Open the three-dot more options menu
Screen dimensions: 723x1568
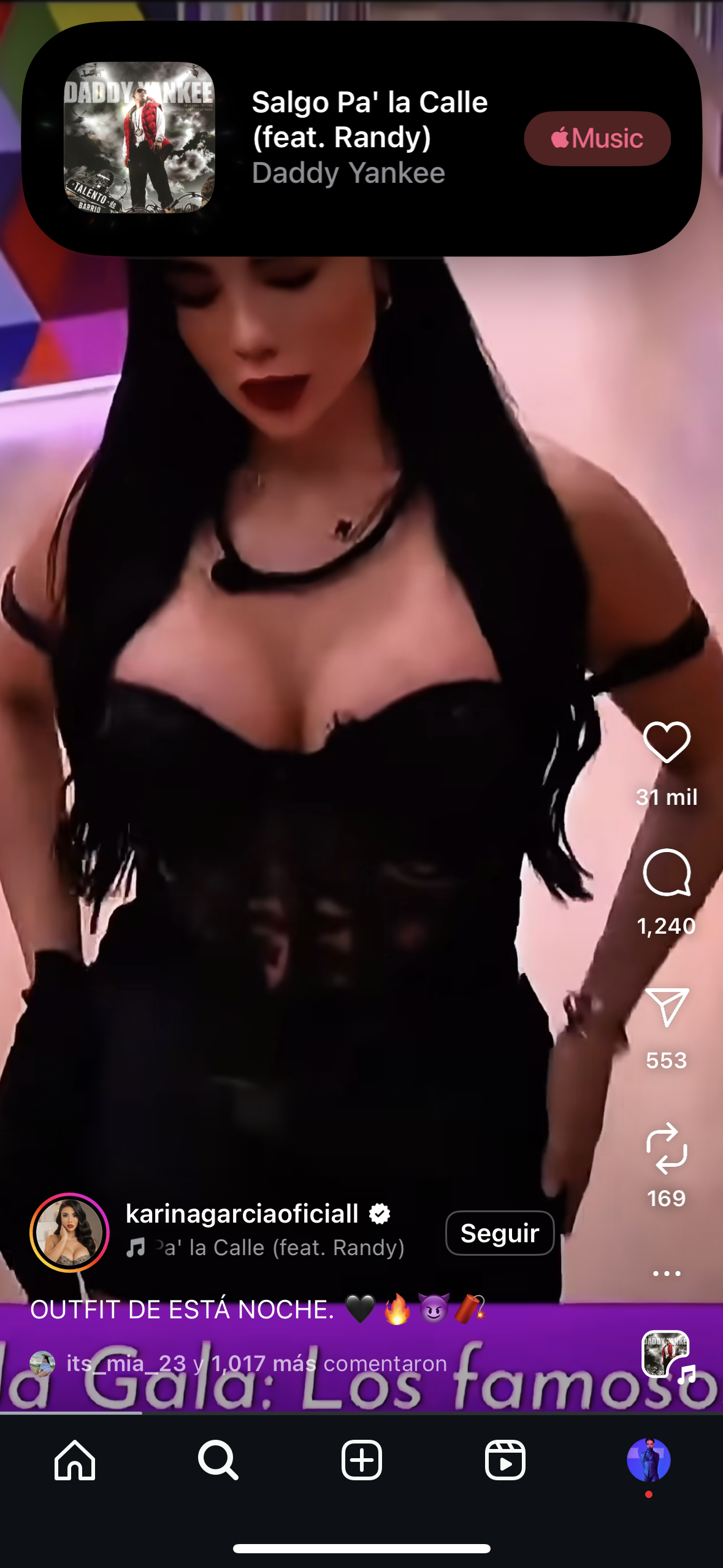click(x=667, y=1274)
